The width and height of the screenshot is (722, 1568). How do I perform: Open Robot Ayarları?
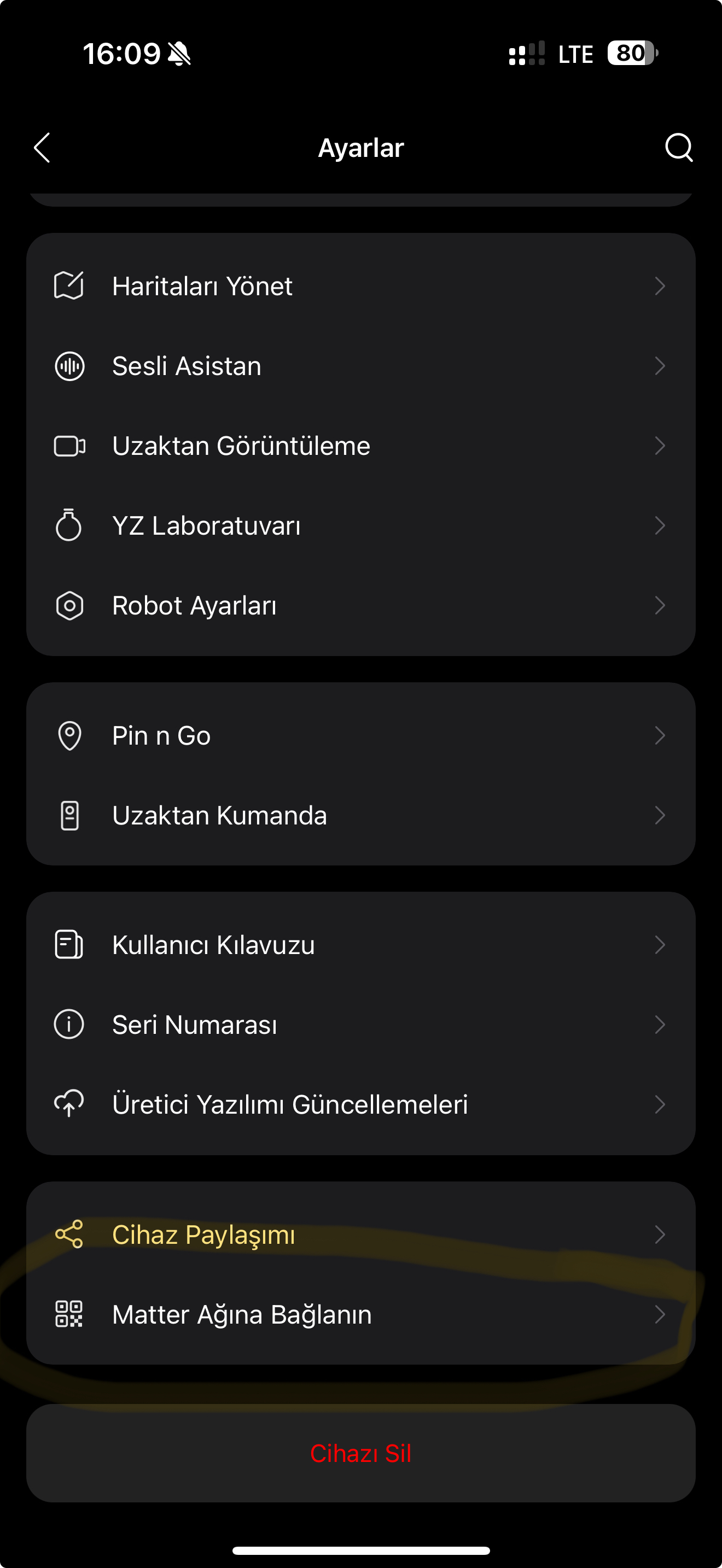pyautogui.click(x=361, y=605)
